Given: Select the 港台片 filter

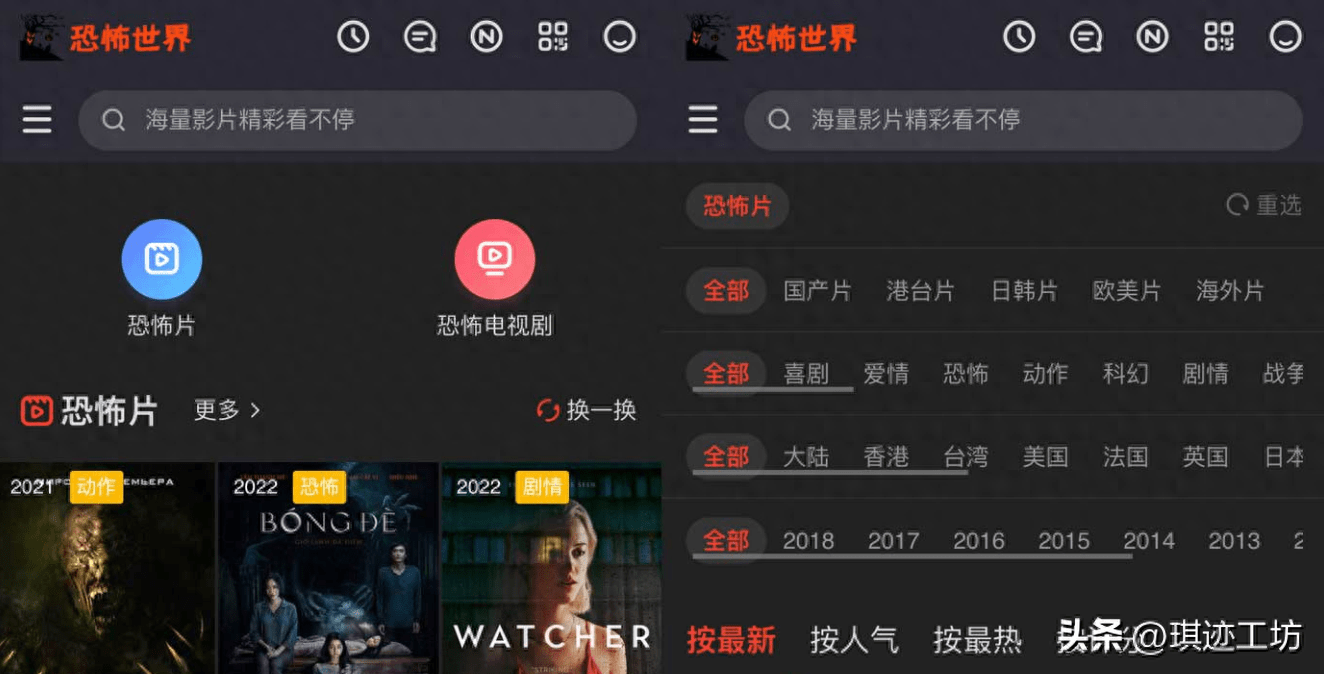Looking at the screenshot, I should tap(920, 291).
